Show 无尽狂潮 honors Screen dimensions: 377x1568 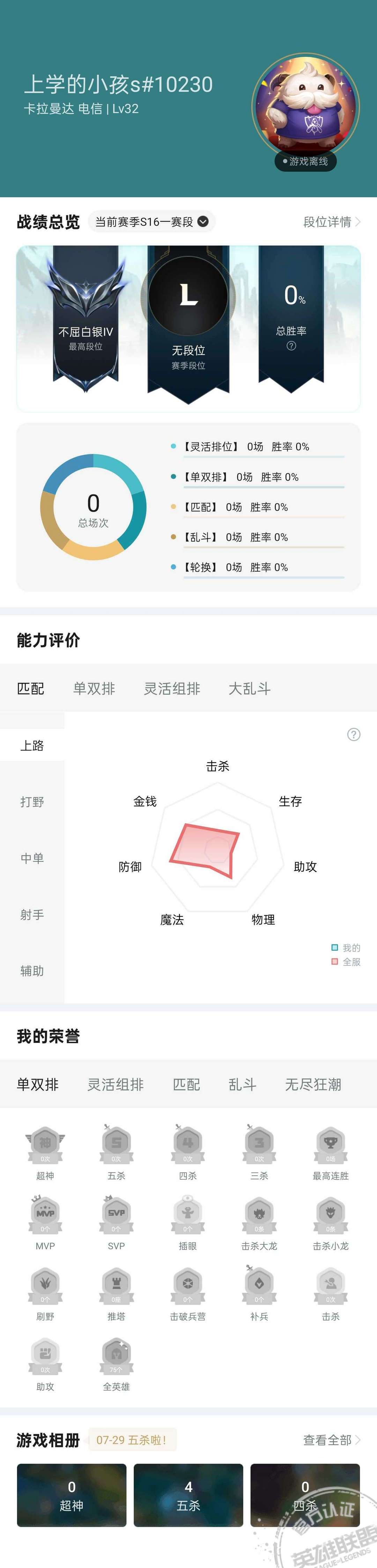(312, 1084)
